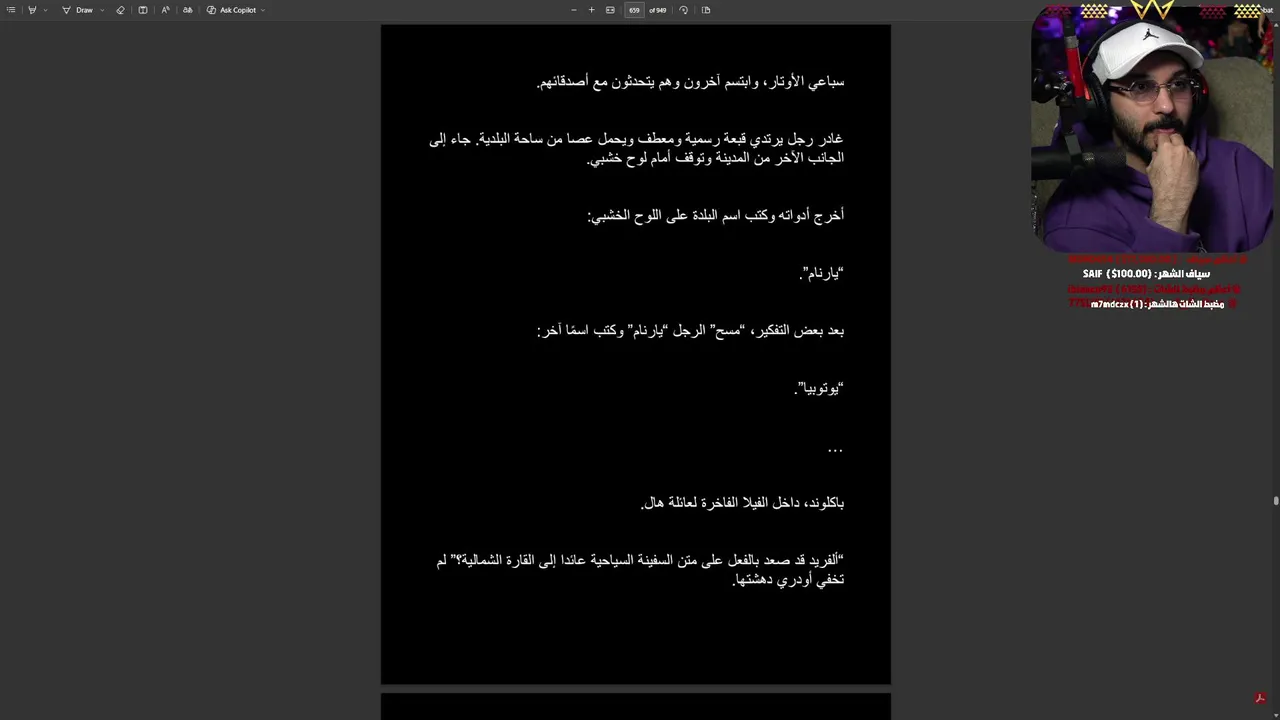1280x720 pixels.
Task: Toggle fit to width view
Action: (x=610, y=10)
